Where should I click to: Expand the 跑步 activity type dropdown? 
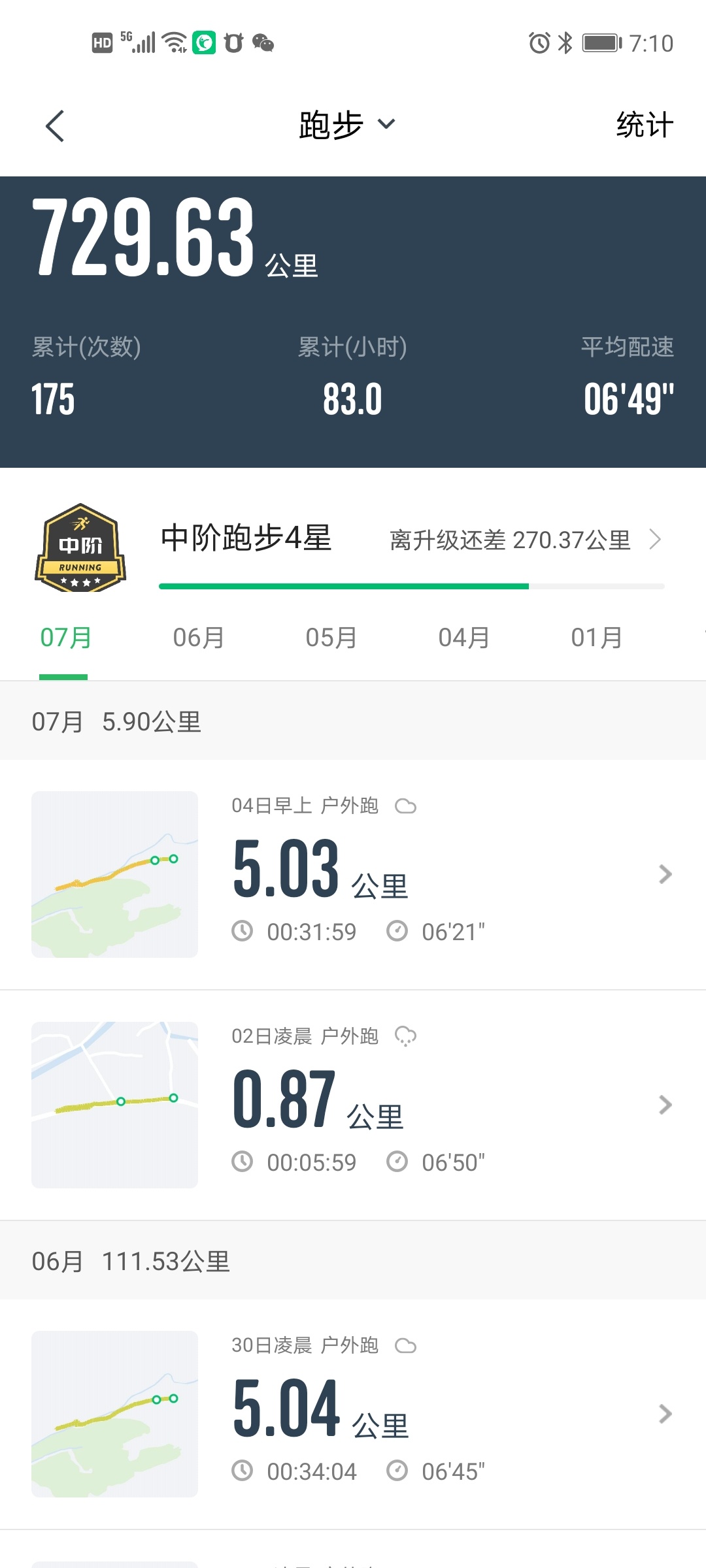pyautogui.click(x=346, y=125)
